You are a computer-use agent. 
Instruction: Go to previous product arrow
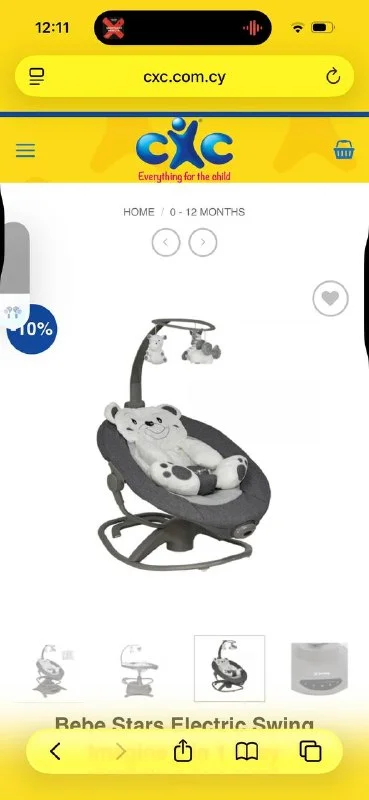166,242
